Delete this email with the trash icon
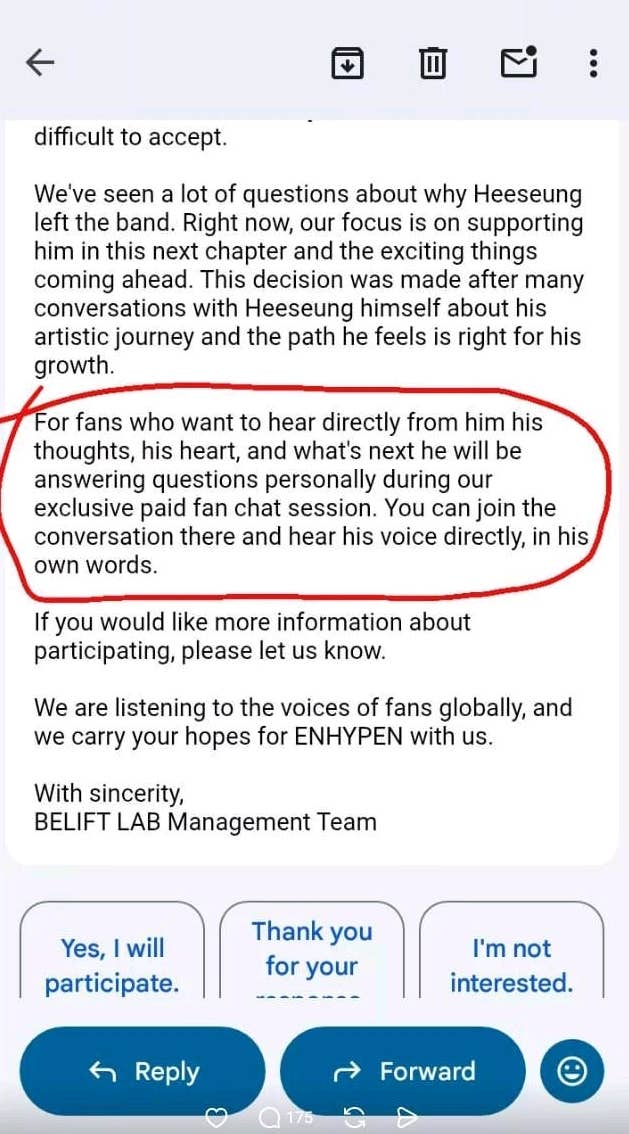This screenshot has height=1134, width=629. (432, 64)
